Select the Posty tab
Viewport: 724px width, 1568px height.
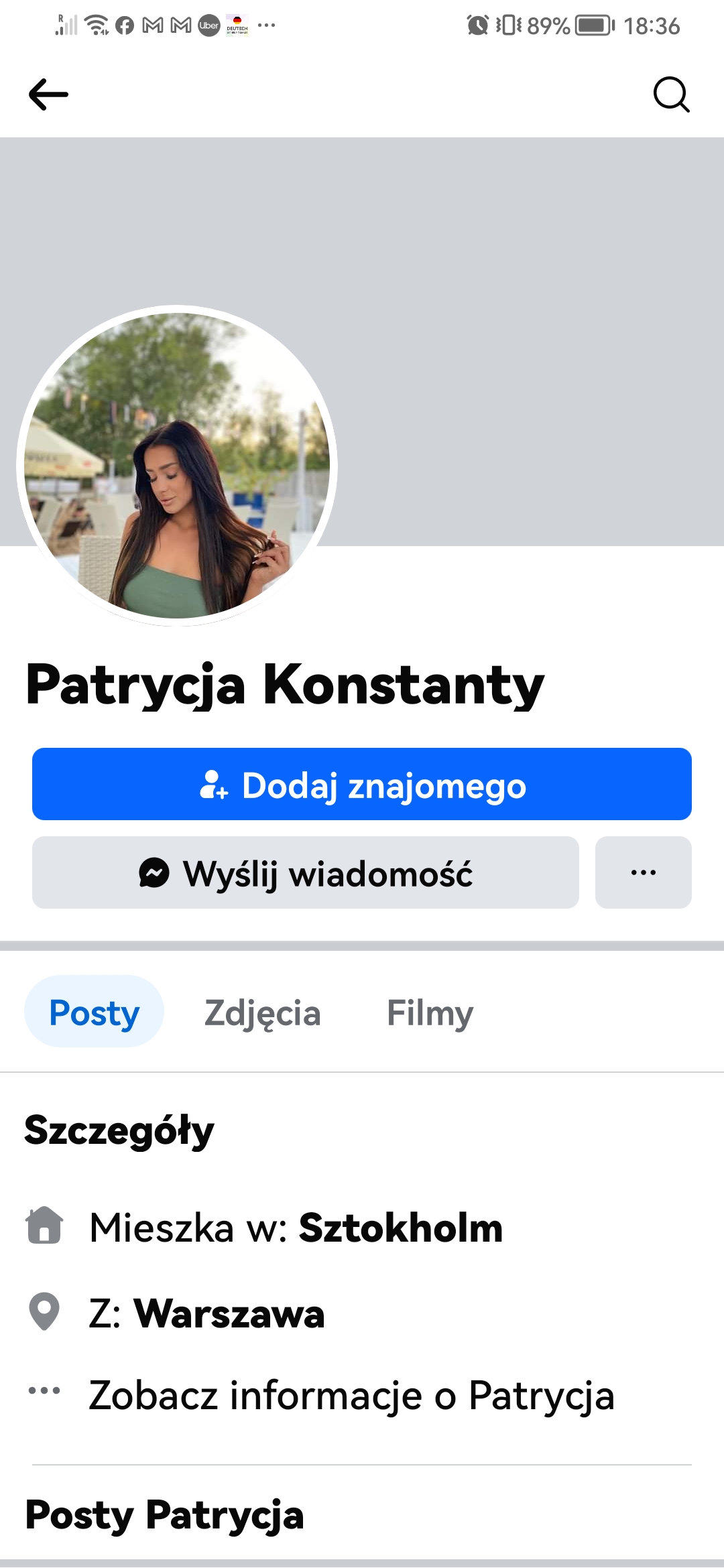[94, 1012]
